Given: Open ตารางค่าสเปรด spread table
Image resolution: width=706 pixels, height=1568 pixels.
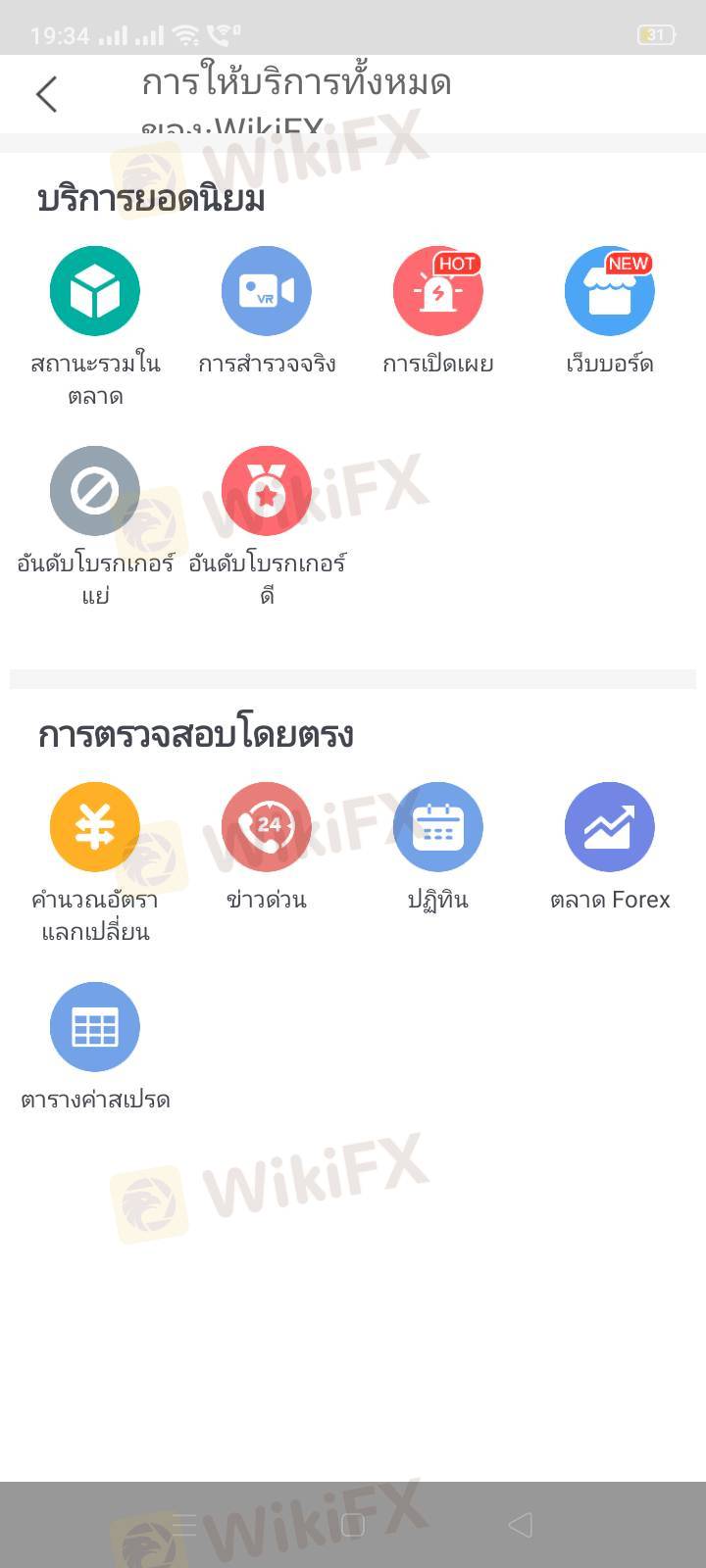Looking at the screenshot, I should pyautogui.click(x=95, y=1027).
